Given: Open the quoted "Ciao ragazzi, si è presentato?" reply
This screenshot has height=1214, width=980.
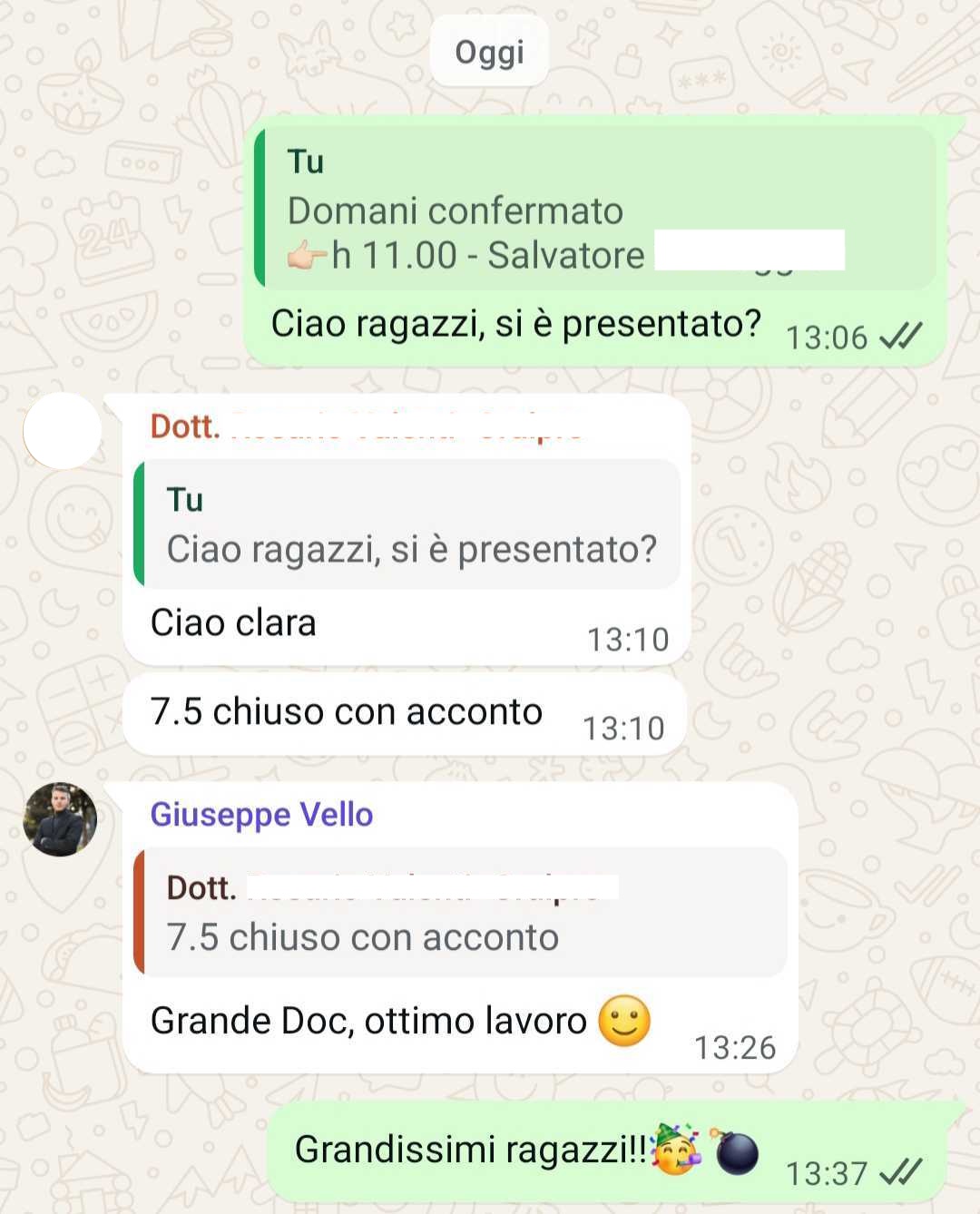Looking at the screenshot, I should [x=408, y=524].
